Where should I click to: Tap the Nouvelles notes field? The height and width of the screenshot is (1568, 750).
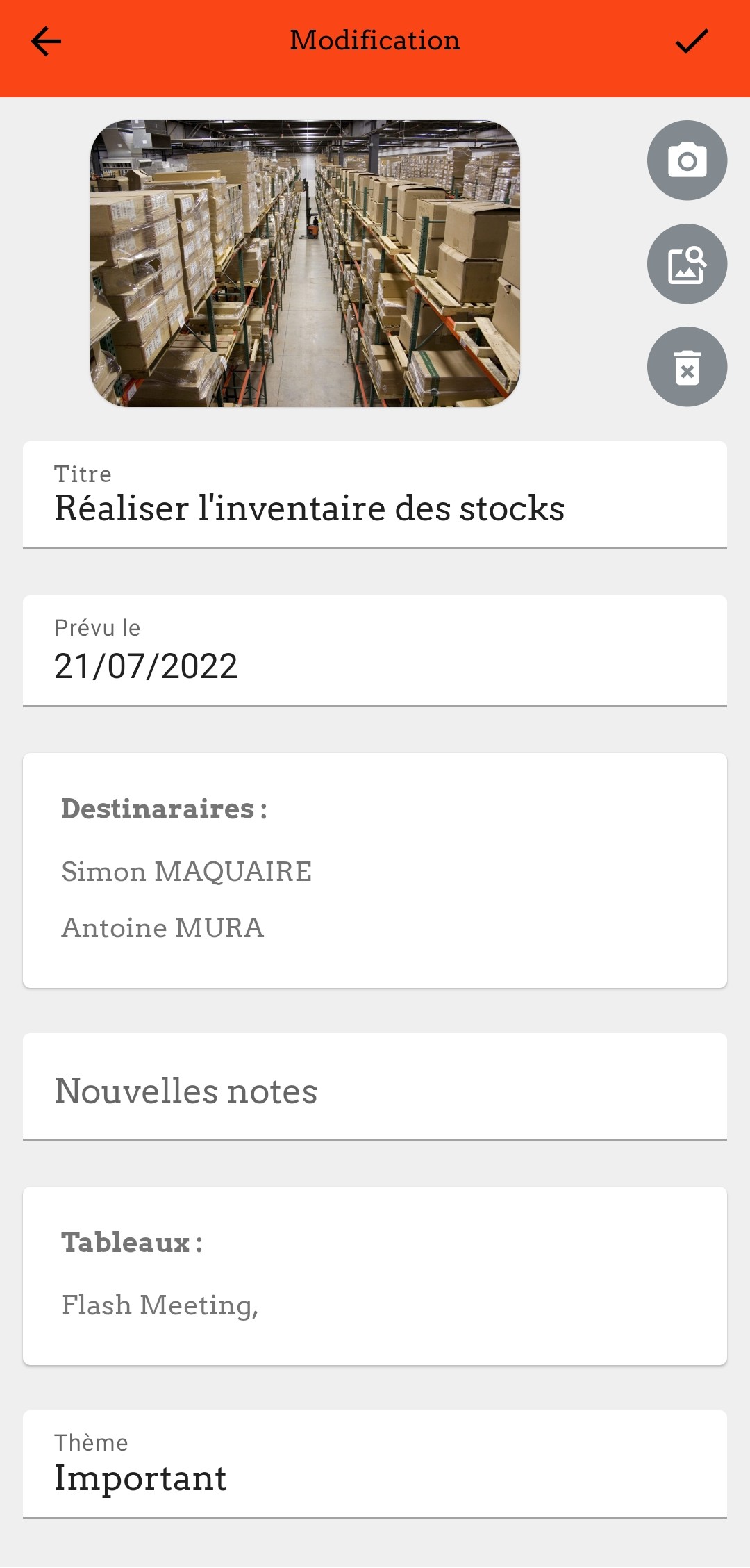click(x=375, y=1087)
